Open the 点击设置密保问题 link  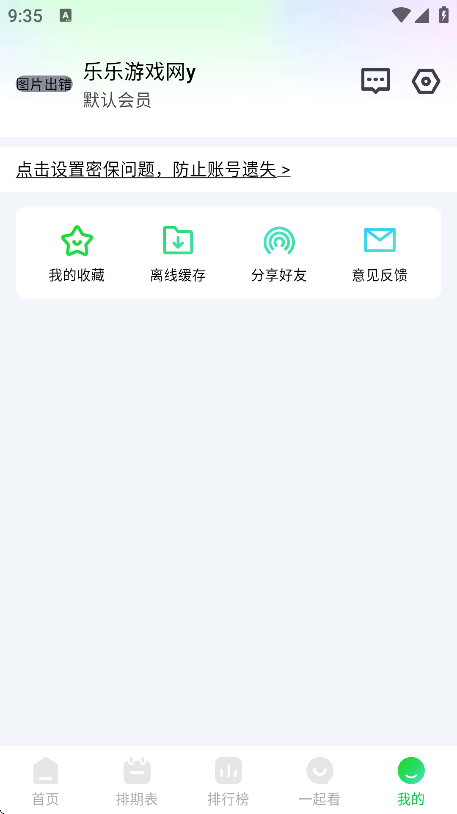(x=153, y=169)
